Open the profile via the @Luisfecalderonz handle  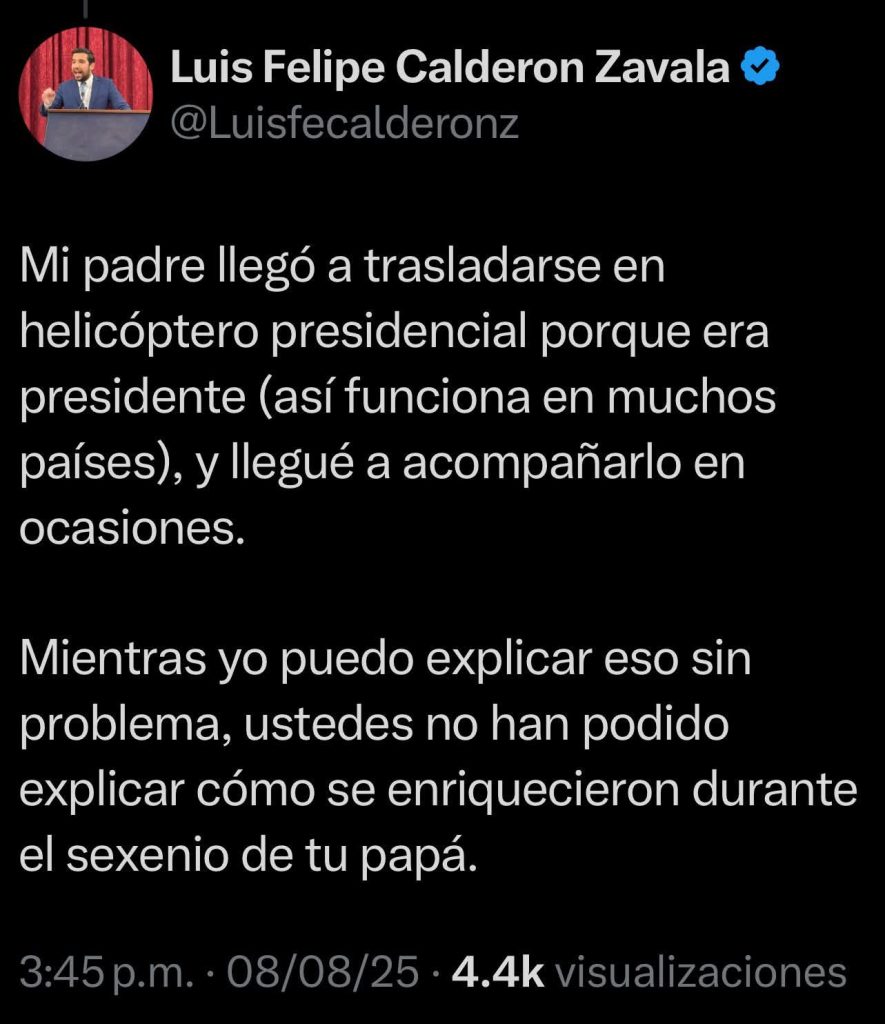(x=346, y=123)
